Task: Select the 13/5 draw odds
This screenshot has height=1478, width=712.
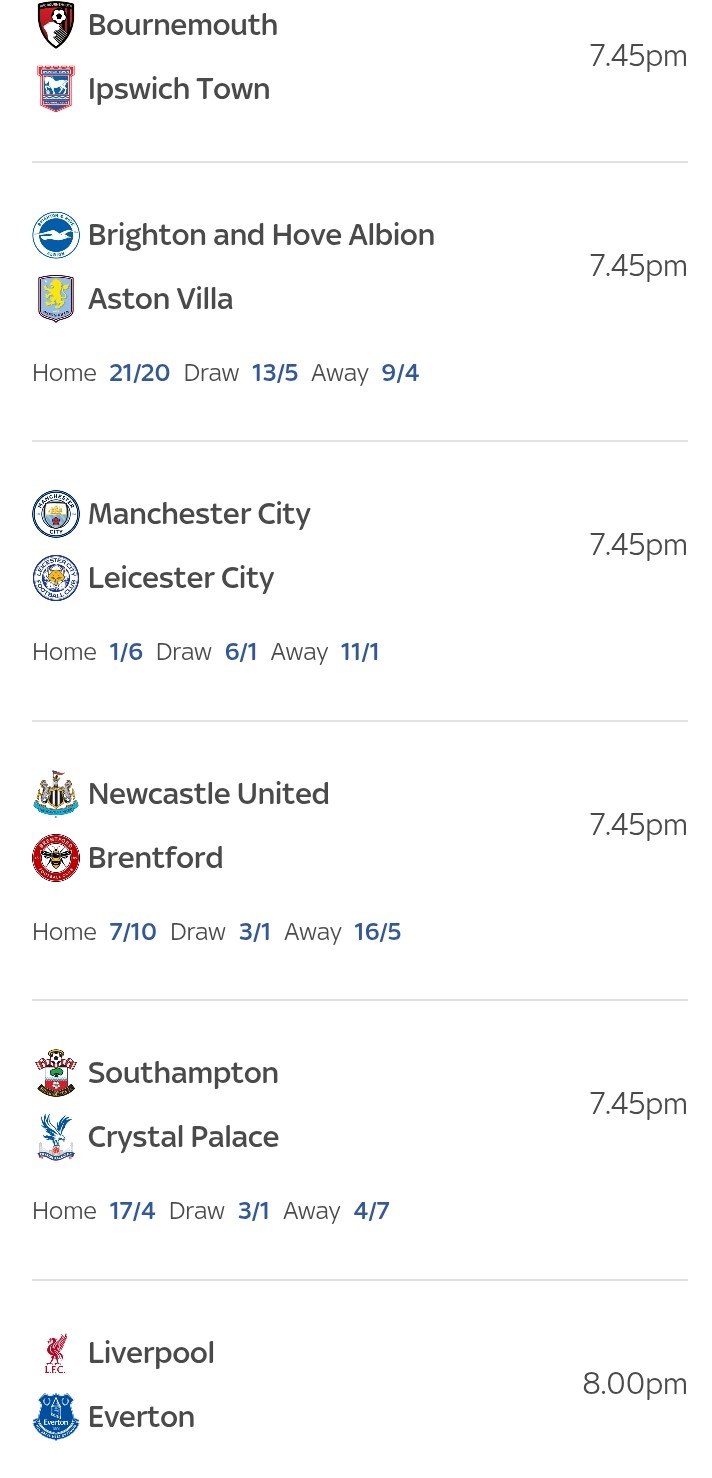Action: tap(275, 373)
